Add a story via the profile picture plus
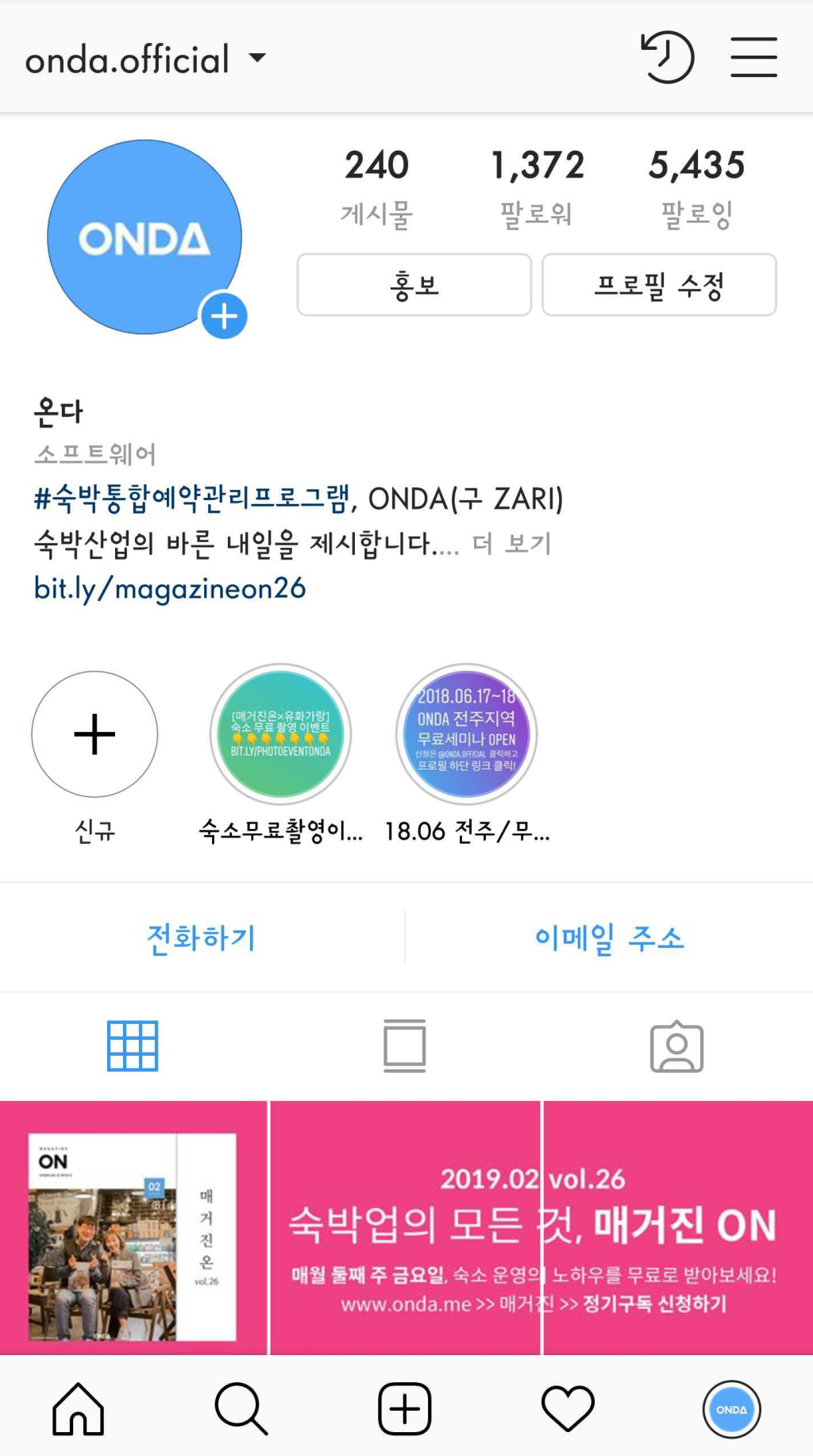 pos(224,316)
